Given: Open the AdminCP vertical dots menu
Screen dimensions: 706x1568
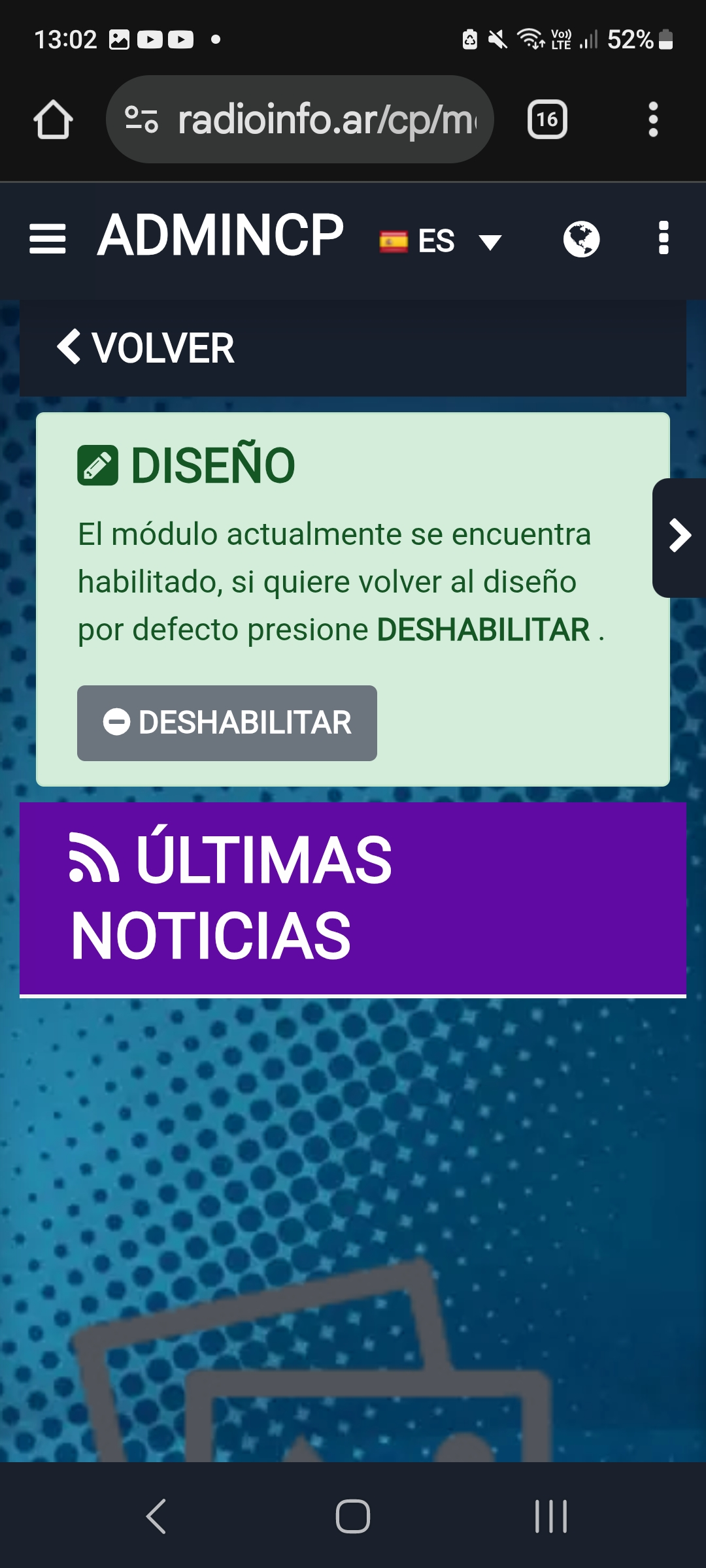Looking at the screenshot, I should pos(664,238).
